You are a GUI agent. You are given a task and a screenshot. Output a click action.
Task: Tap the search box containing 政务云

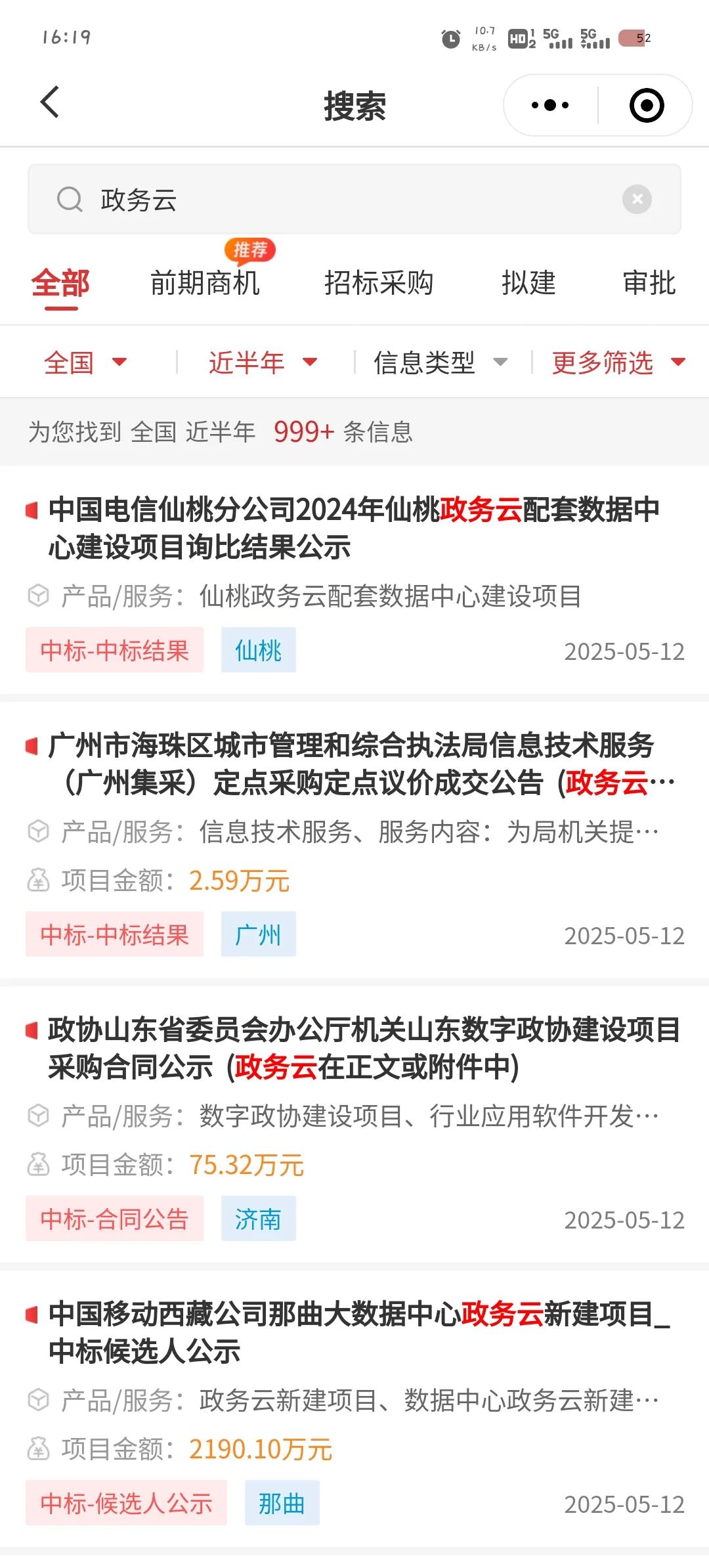point(354,199)
